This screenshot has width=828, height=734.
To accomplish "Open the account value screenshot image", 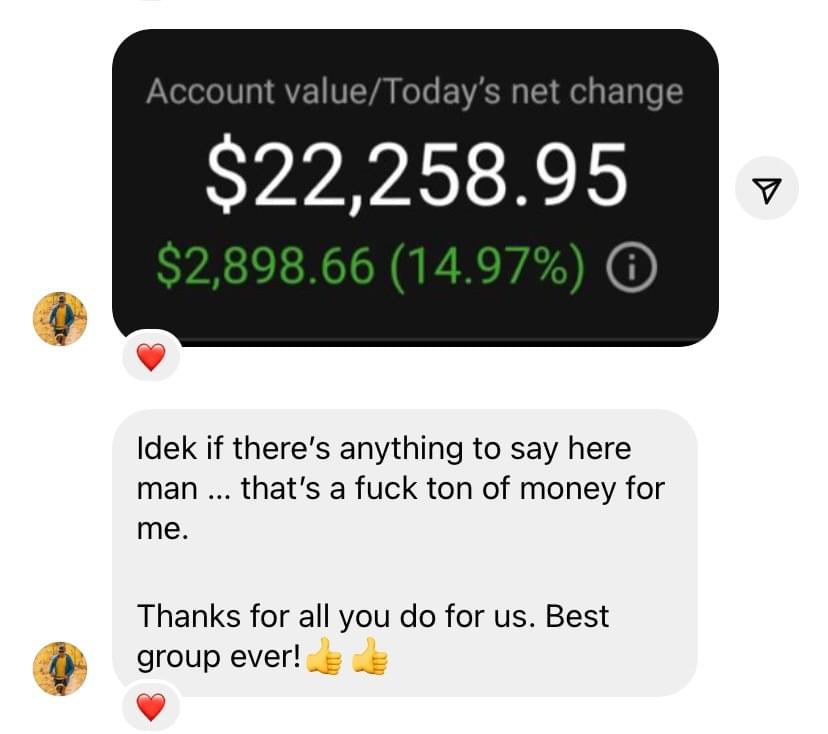I will [415, 185].
